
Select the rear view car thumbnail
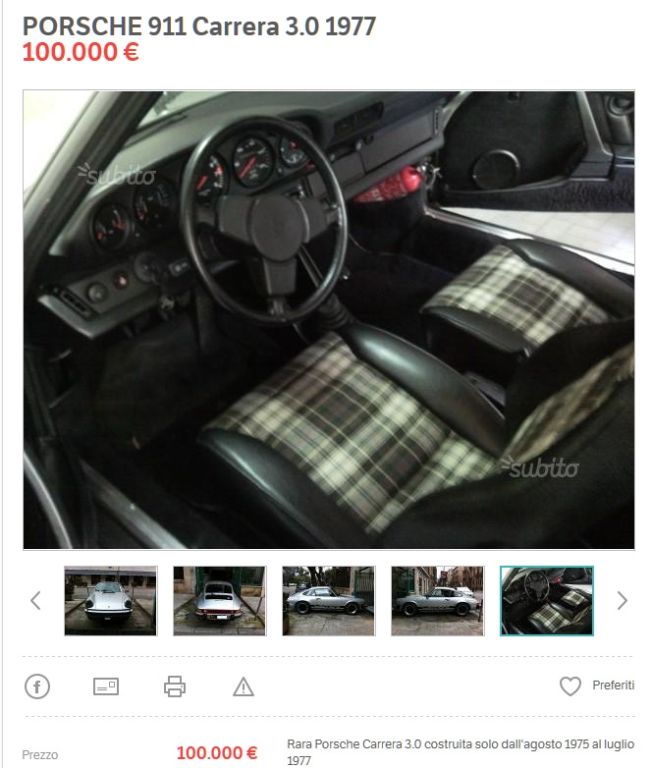[x=219, y=600]
